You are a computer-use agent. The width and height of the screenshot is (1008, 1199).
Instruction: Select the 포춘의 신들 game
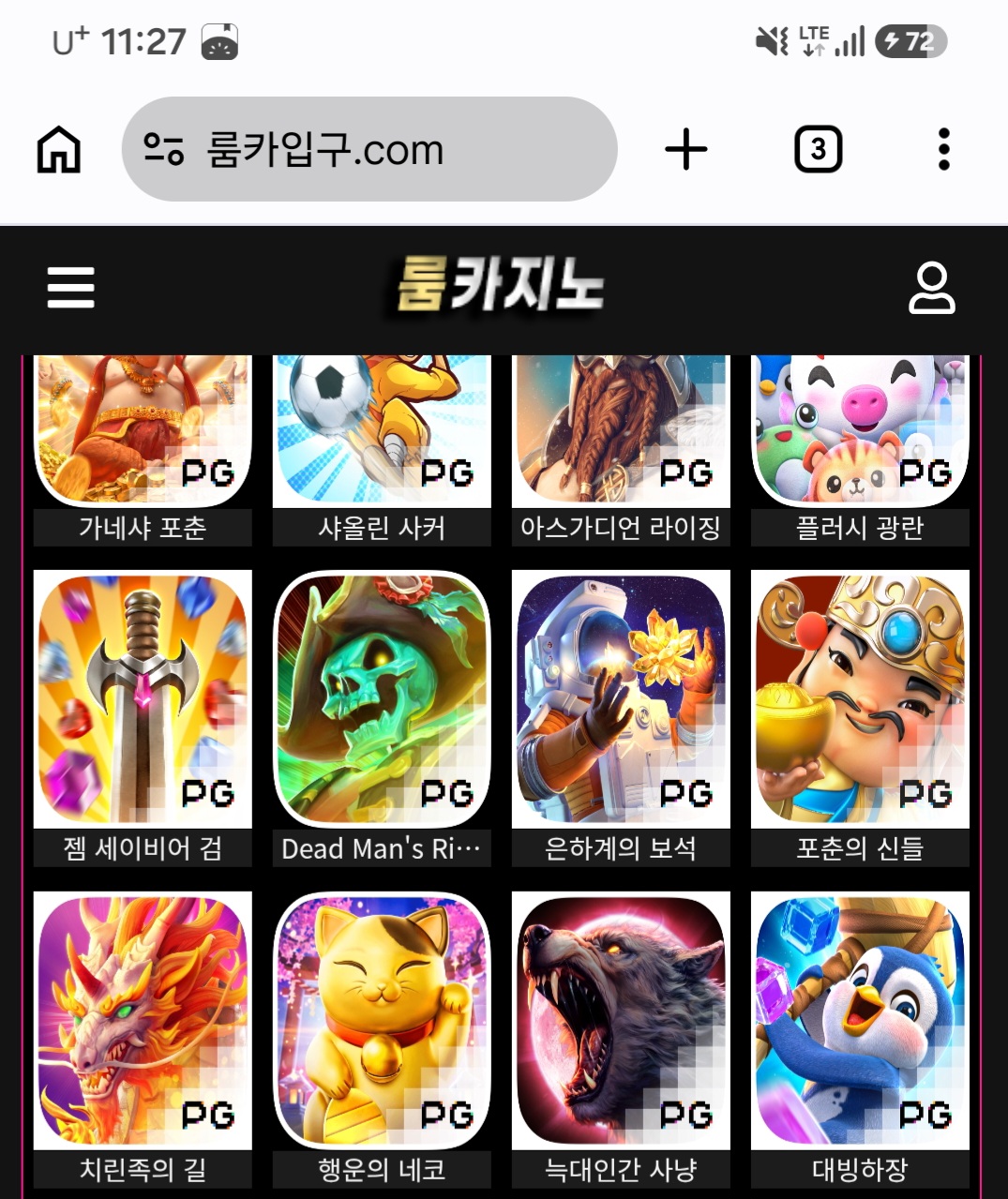click(x=860, y=718)
